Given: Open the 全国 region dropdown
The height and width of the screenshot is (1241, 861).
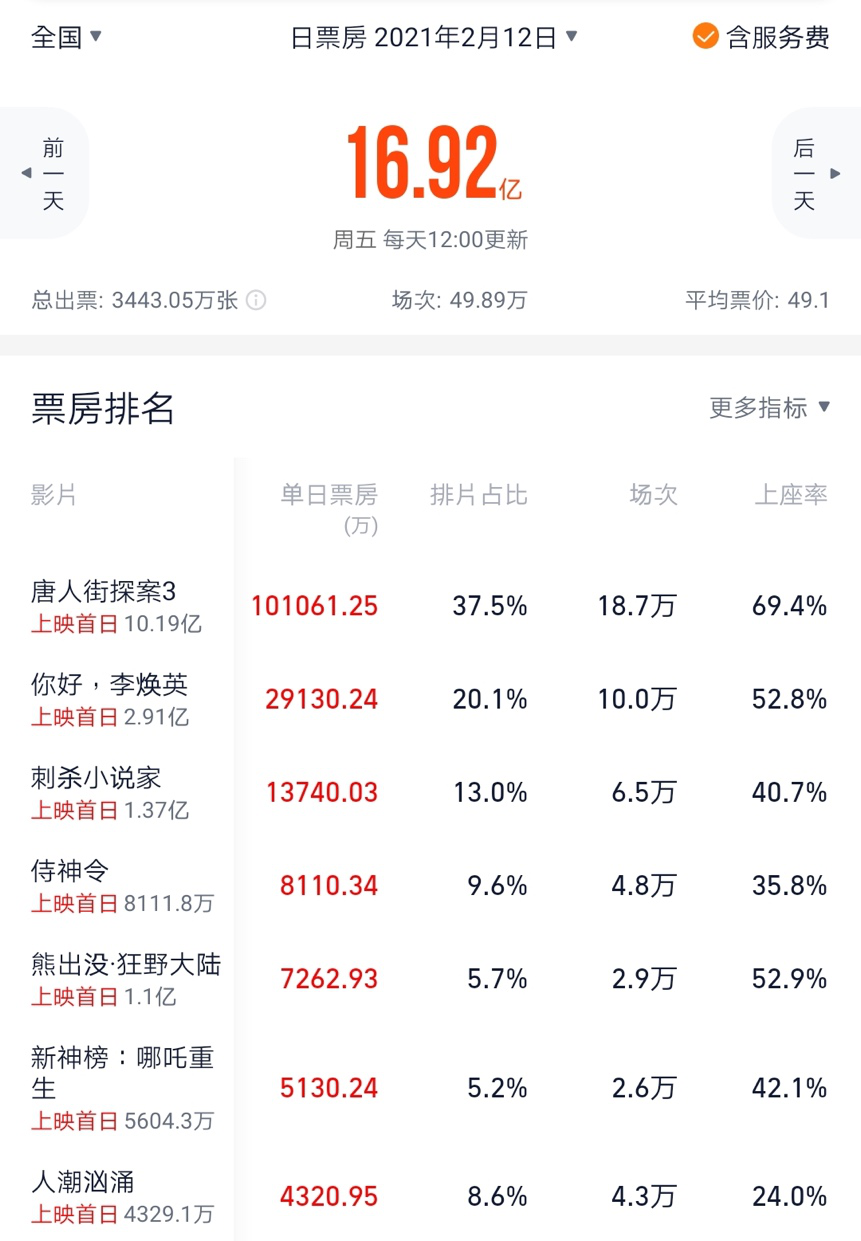Looking at the screenshot, I should (66, 38).
